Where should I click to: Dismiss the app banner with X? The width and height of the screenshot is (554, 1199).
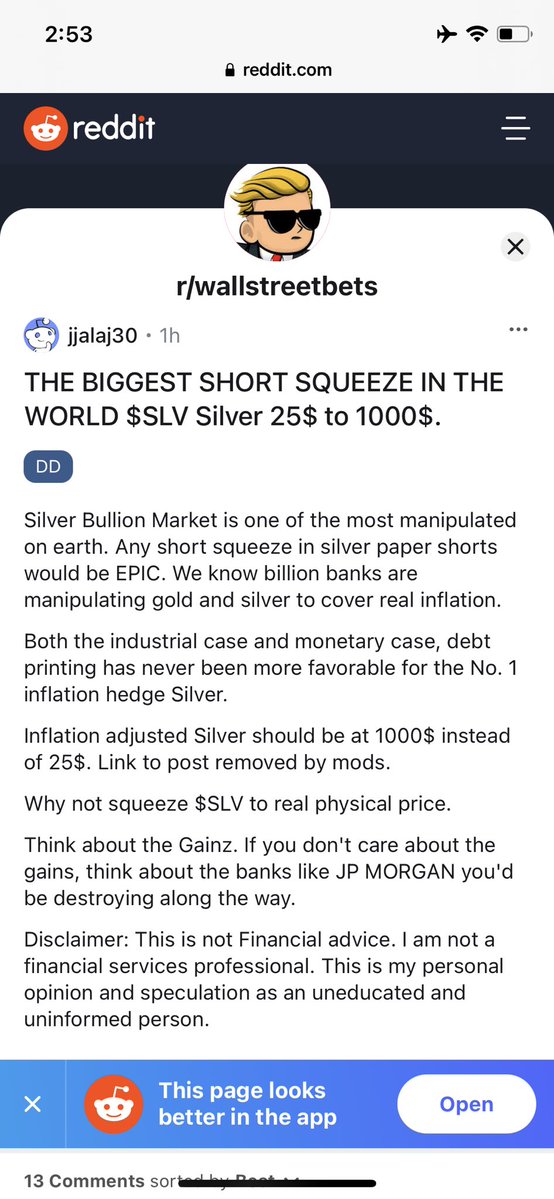tap(32, 1104)
